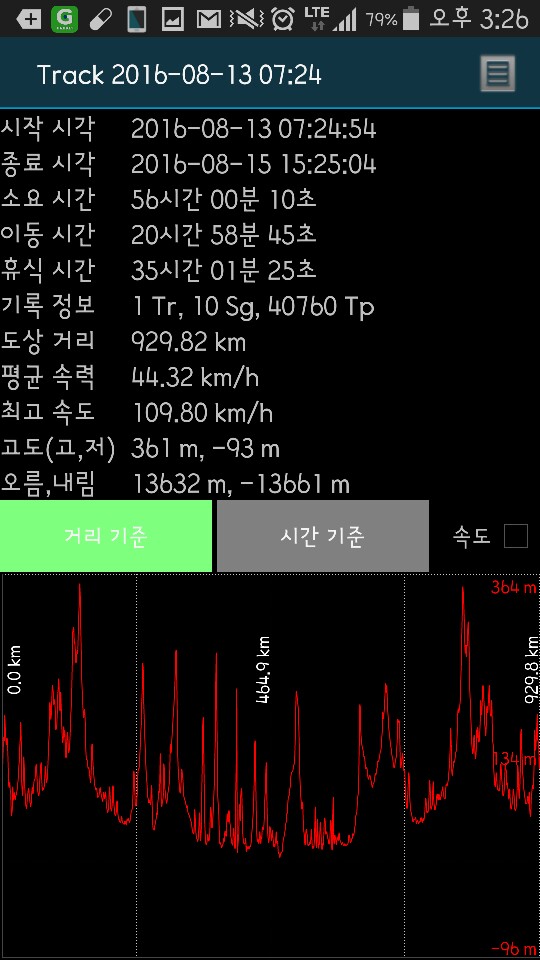Image resolution: width=540 pixels, height=960 pixels.
Task: Switch to the 시간 기준 time-based graph
Action: pos(323,536)
